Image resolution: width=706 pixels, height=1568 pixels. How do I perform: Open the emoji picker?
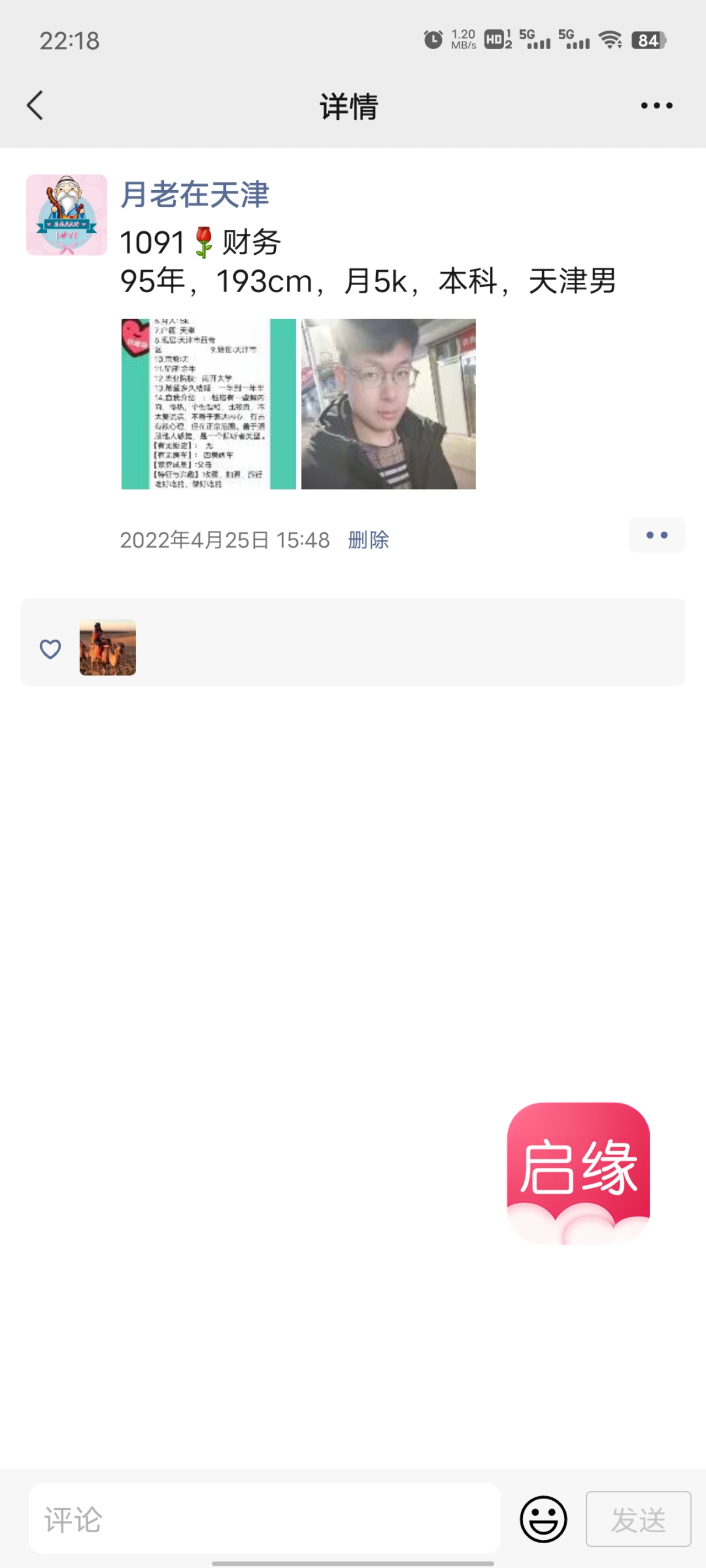tap(543, 1520)
